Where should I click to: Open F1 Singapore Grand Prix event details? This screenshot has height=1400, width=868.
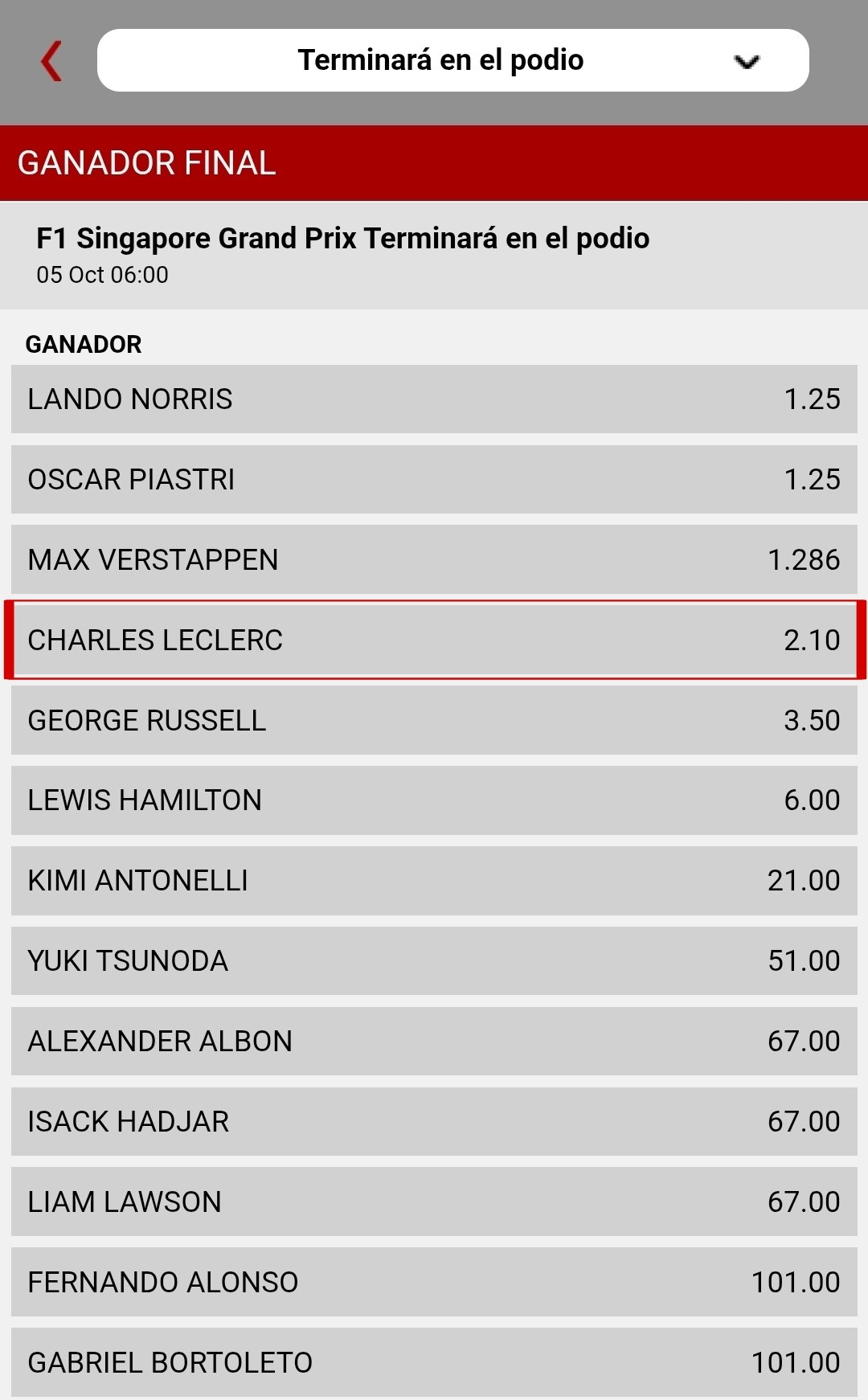point(341,238)
